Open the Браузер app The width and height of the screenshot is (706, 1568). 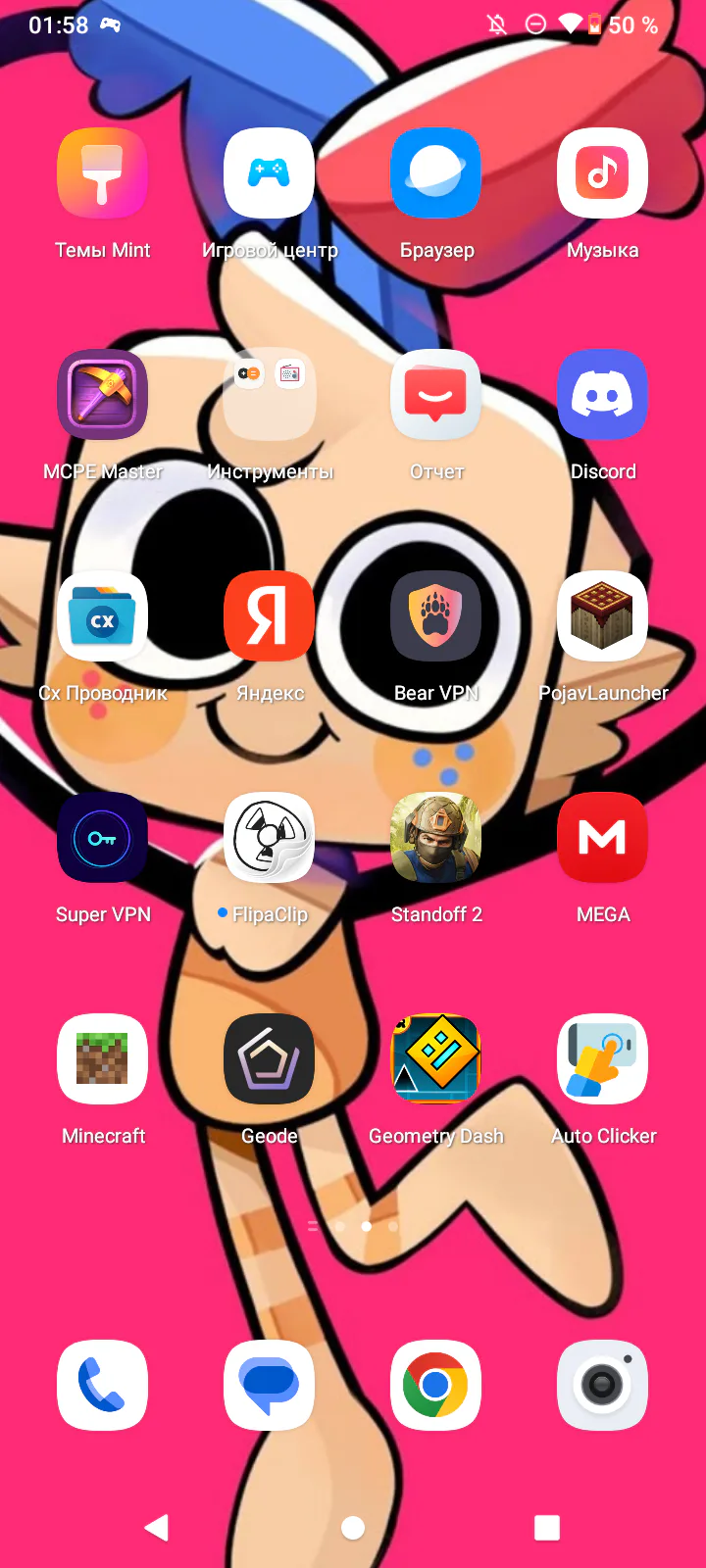click(x=436, y=172)
